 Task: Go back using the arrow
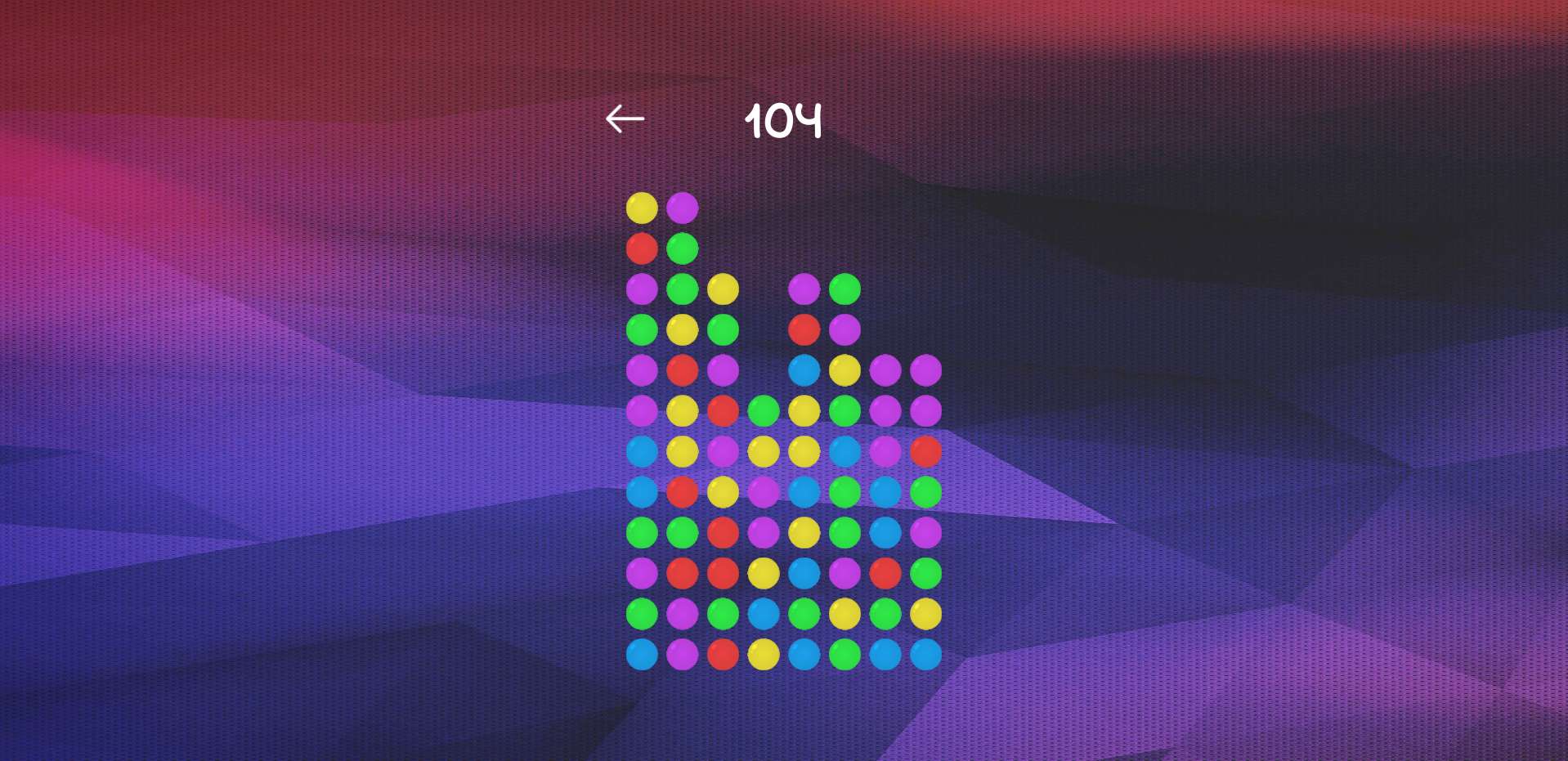pyautogui.click(x=625, y=119)
